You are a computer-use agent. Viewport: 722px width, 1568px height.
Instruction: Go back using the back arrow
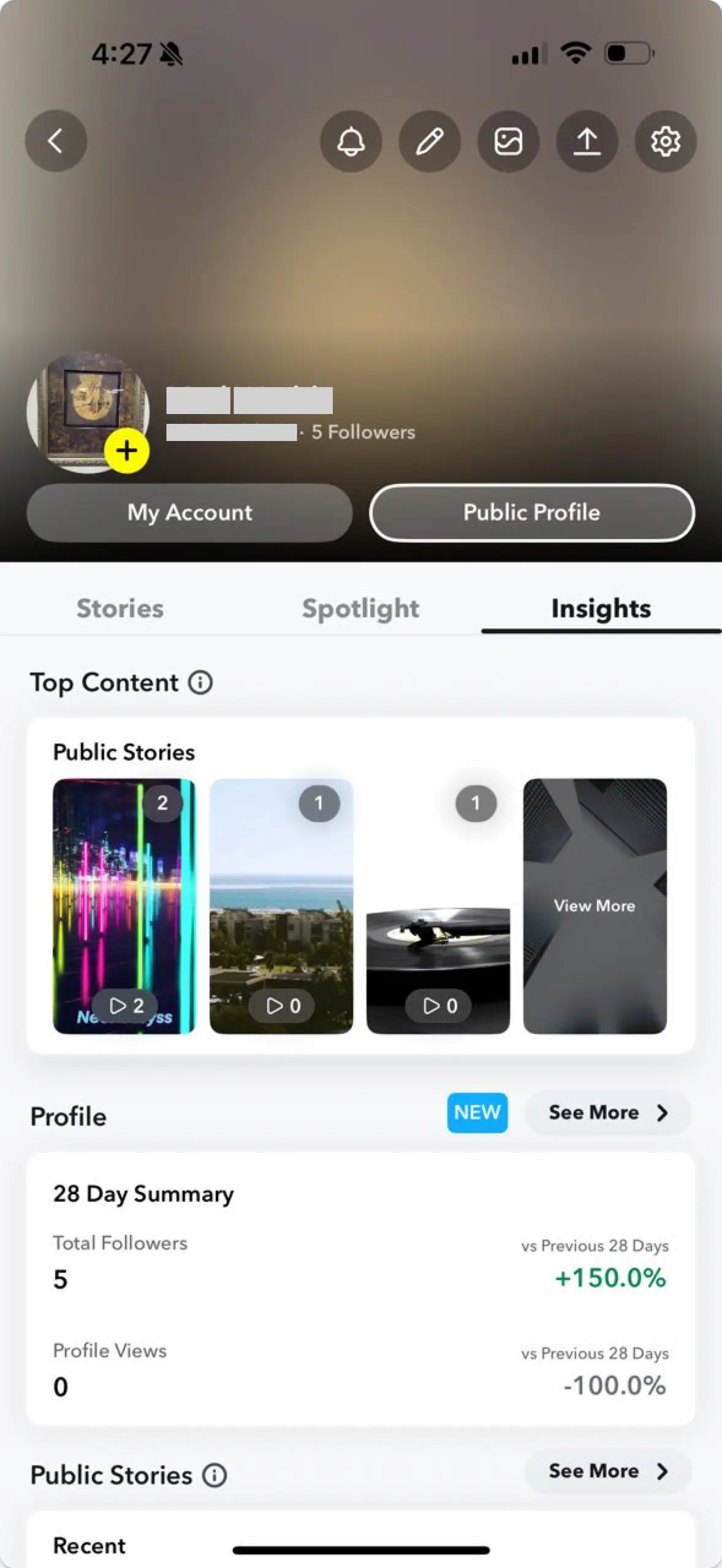coord(56,141)
